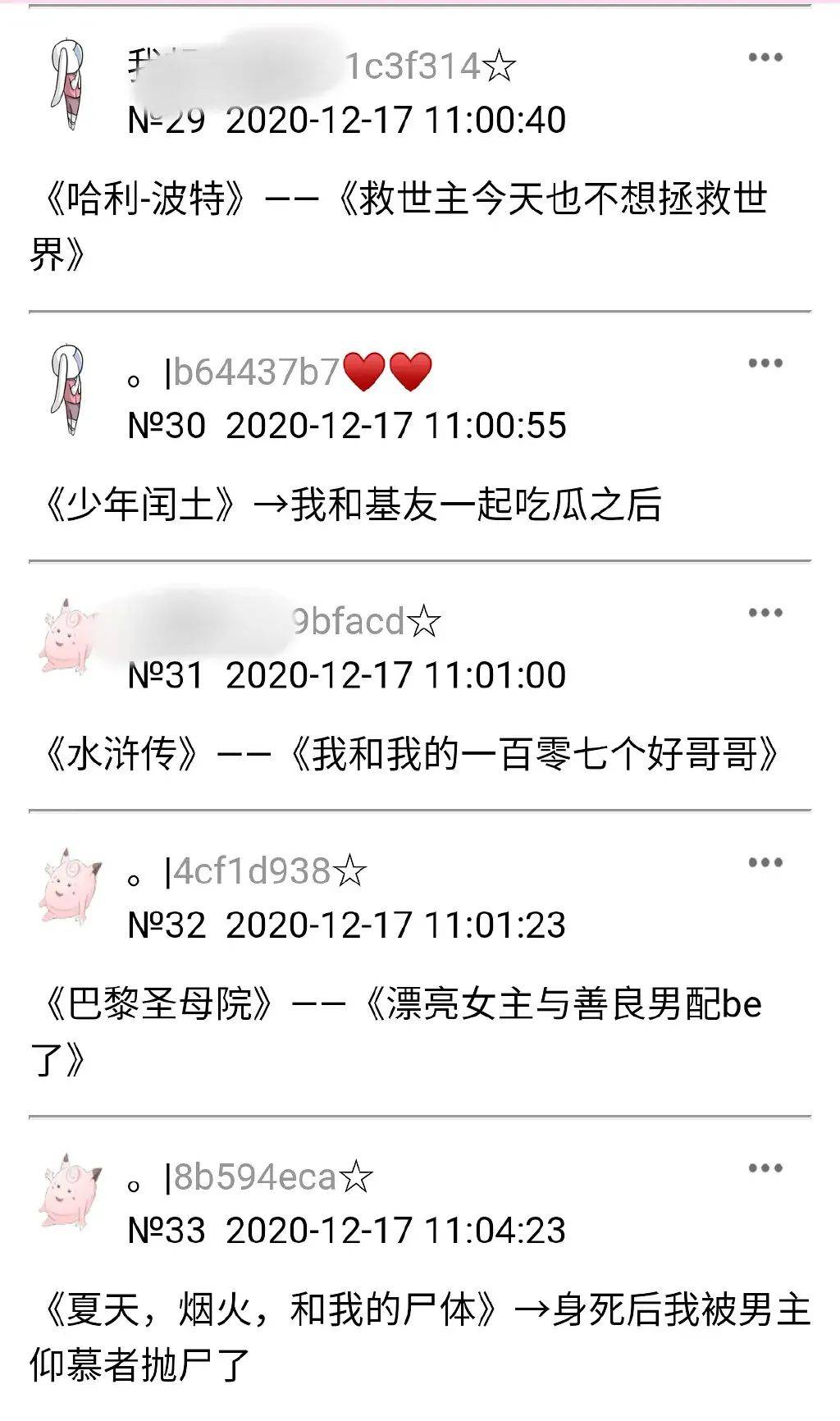
Task: Open the options menu for comment №30
Action: coord(765,363)
